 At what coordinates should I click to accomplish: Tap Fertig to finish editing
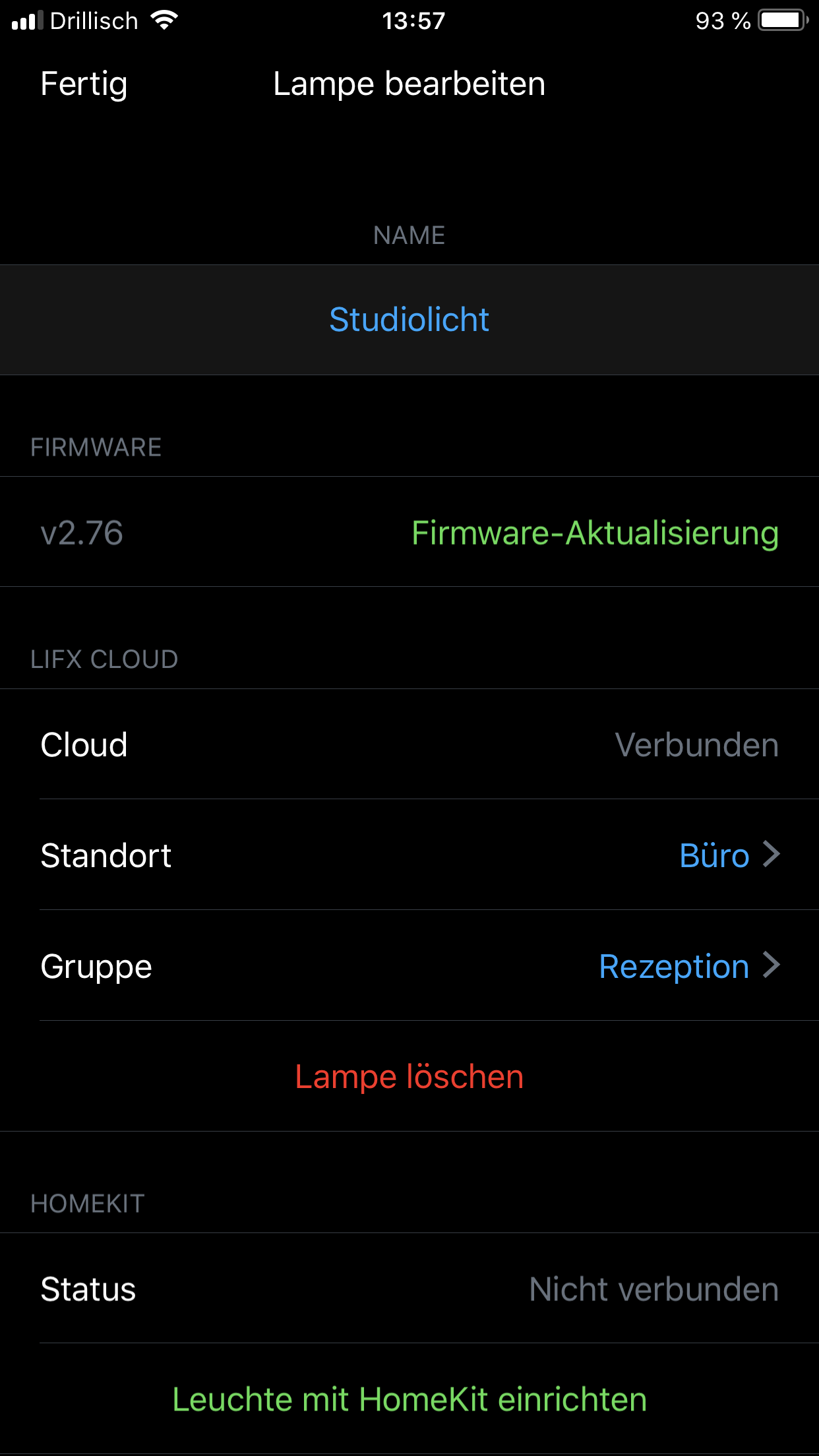pyautogui.click(x=84, y=84)
